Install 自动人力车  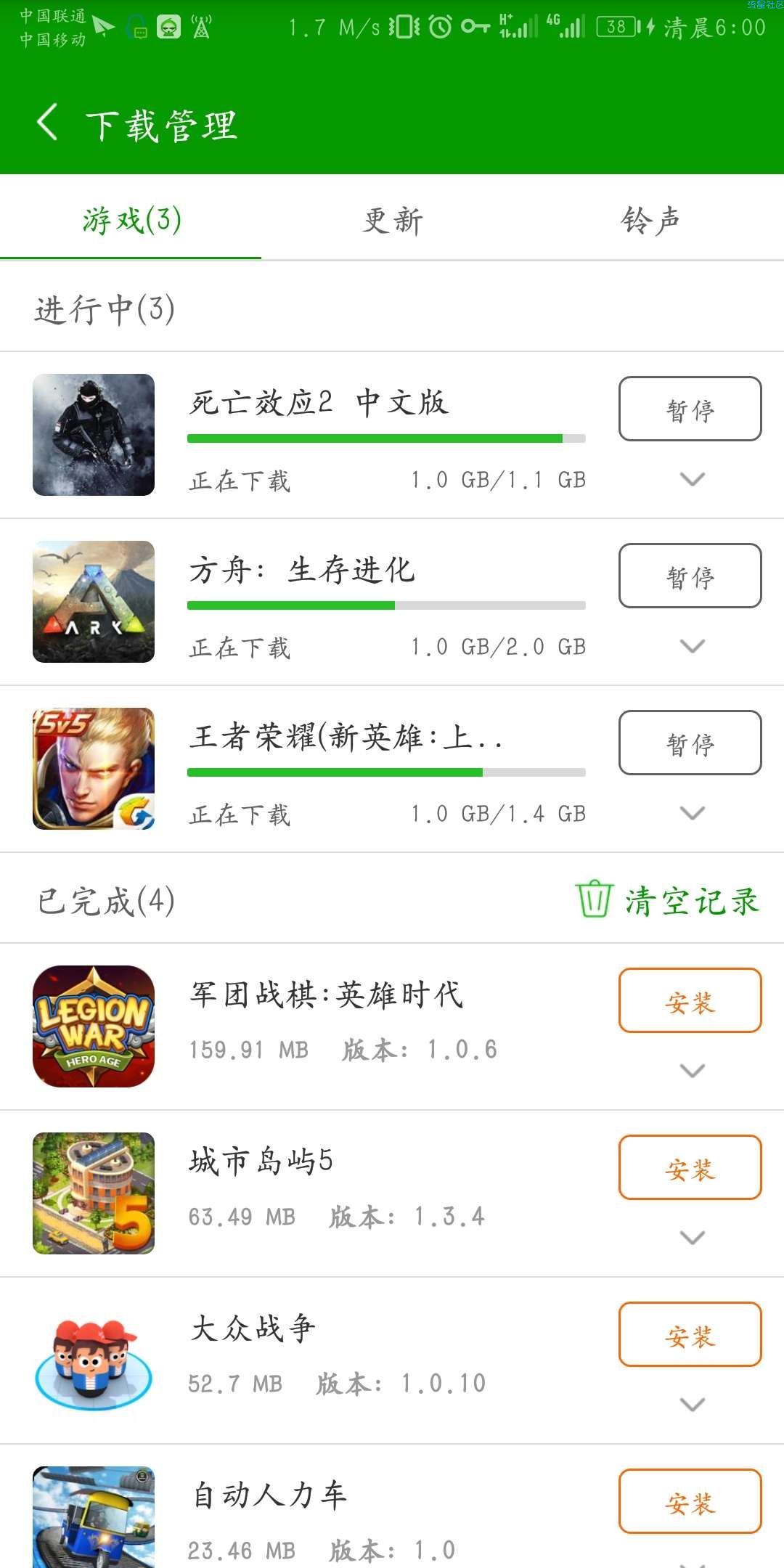pyautogui.click(x=690, y=1501)
